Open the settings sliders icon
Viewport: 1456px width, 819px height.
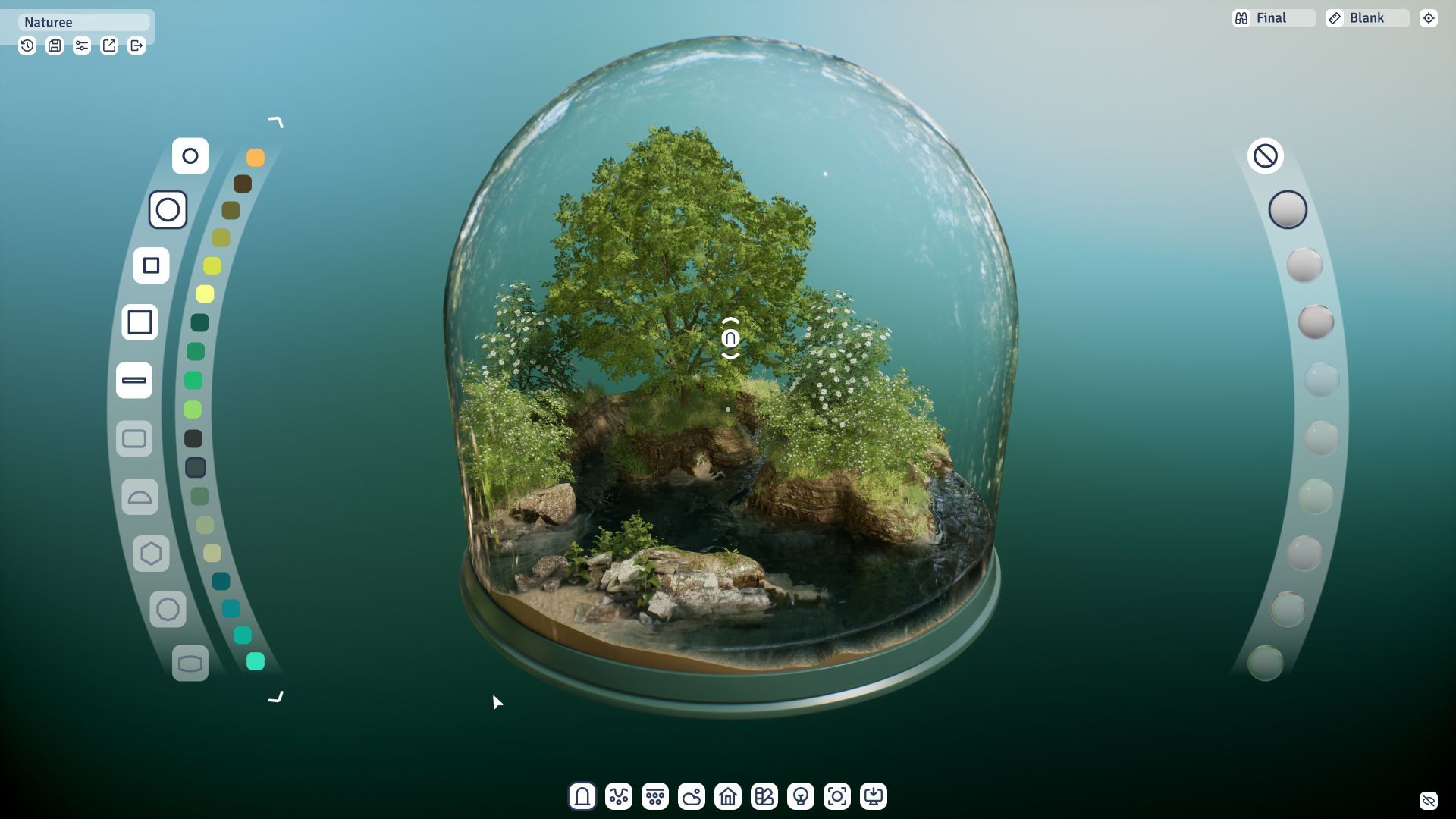pyautogui.click(x=82, y=45)
